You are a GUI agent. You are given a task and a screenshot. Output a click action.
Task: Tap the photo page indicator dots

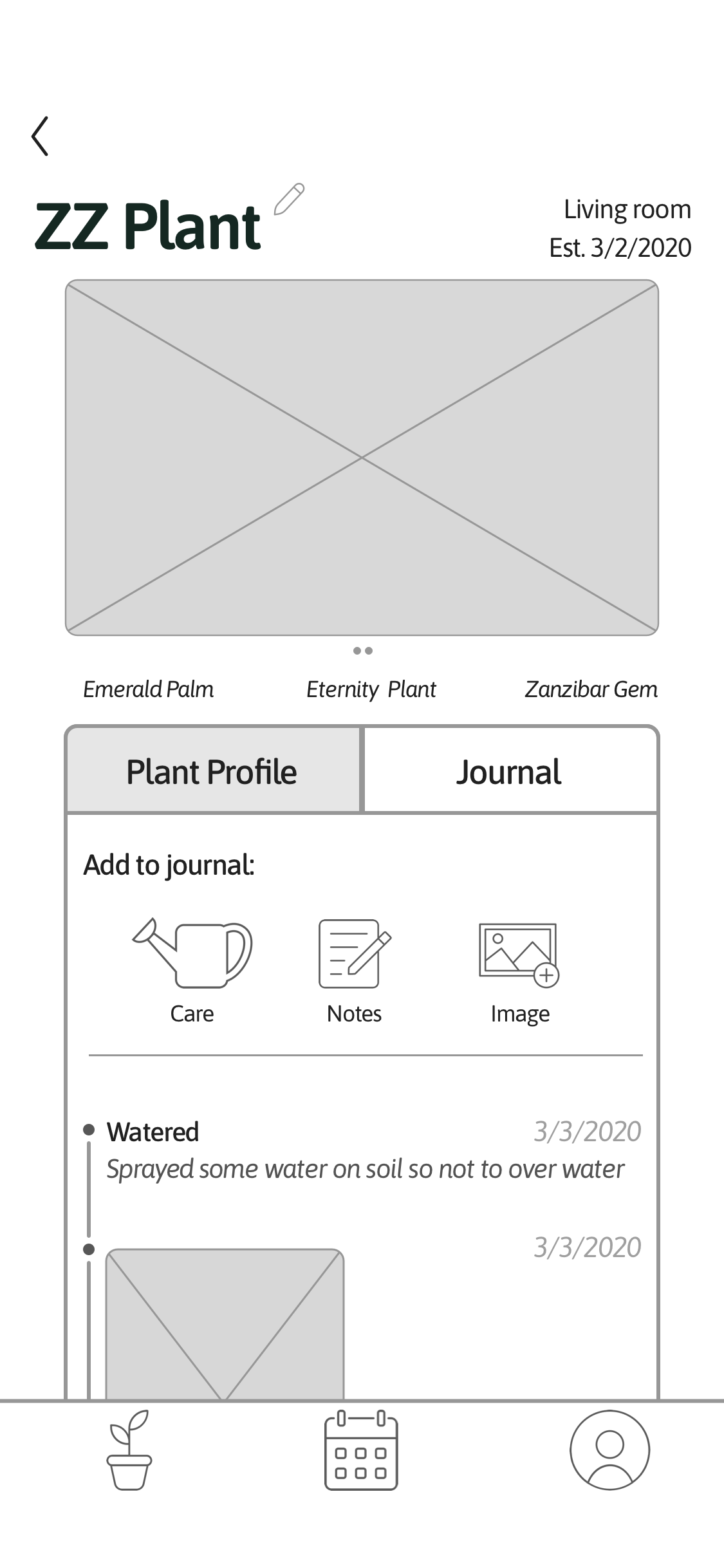(x=363, y=651)
